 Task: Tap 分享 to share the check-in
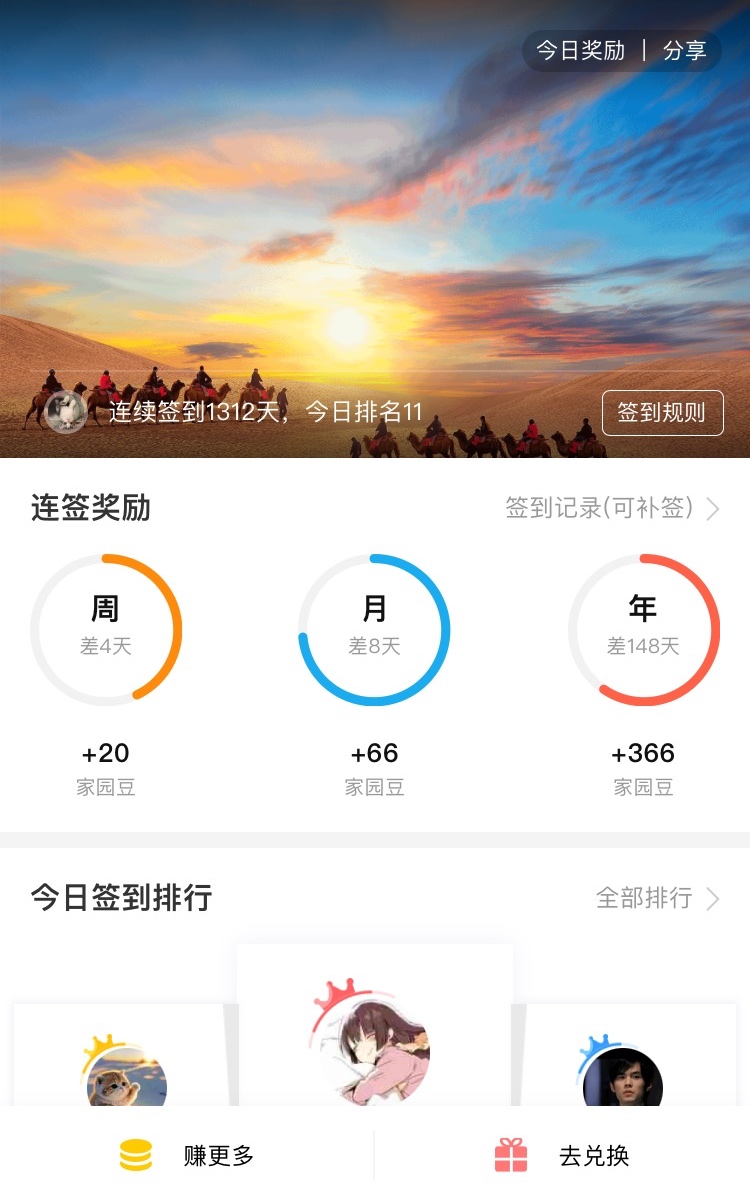(x=685, y=51)
